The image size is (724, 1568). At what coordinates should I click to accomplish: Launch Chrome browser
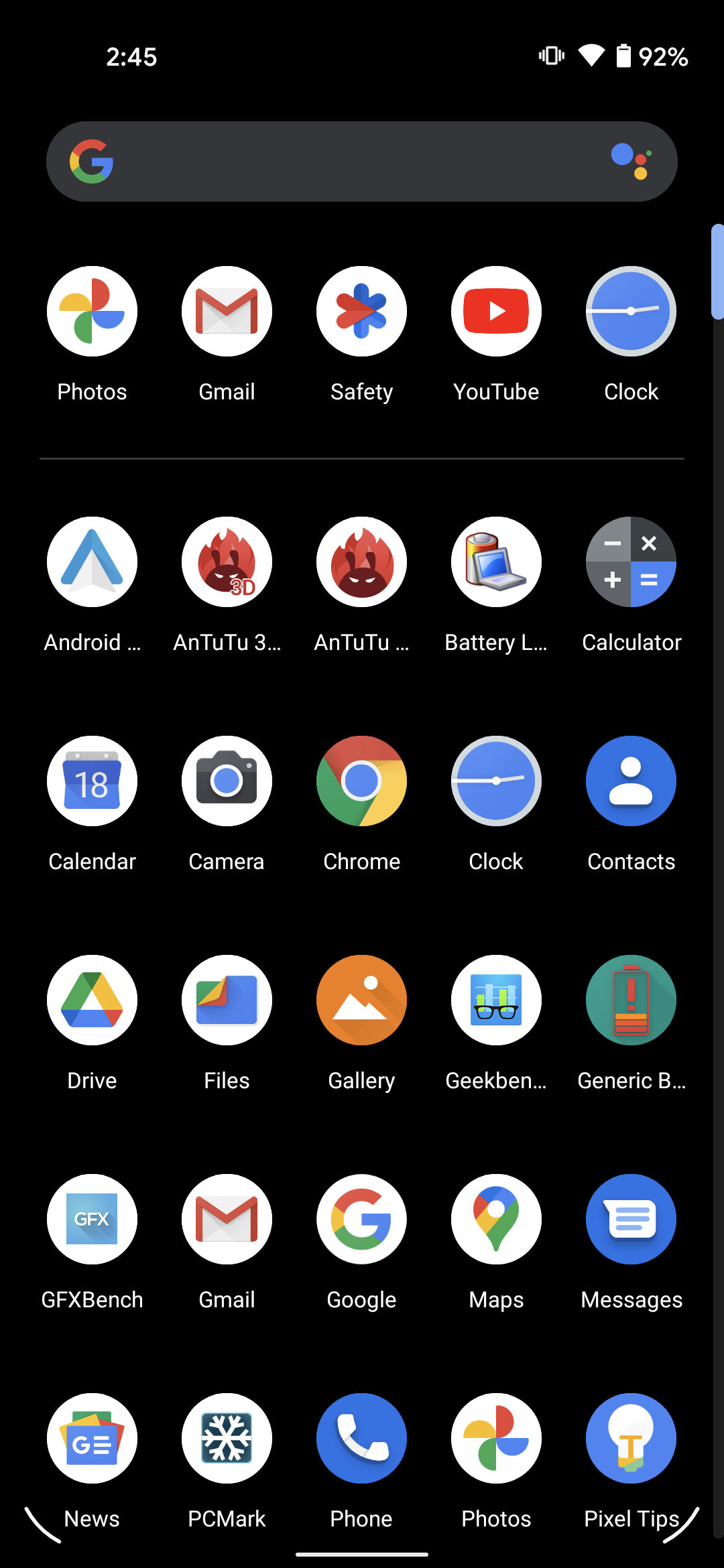point(361,781)
